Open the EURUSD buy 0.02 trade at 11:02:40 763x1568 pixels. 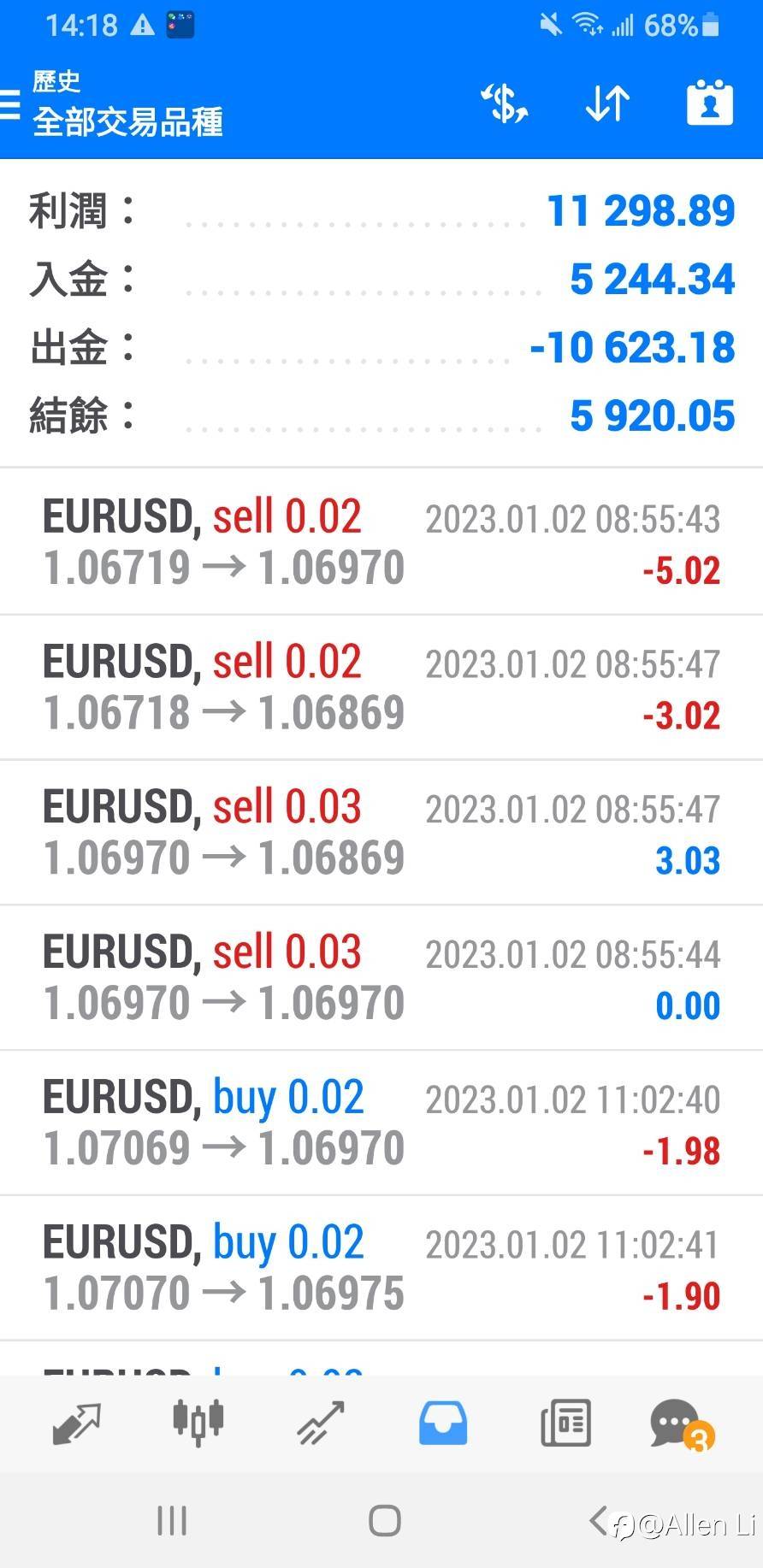click(x=381, y=1123)
